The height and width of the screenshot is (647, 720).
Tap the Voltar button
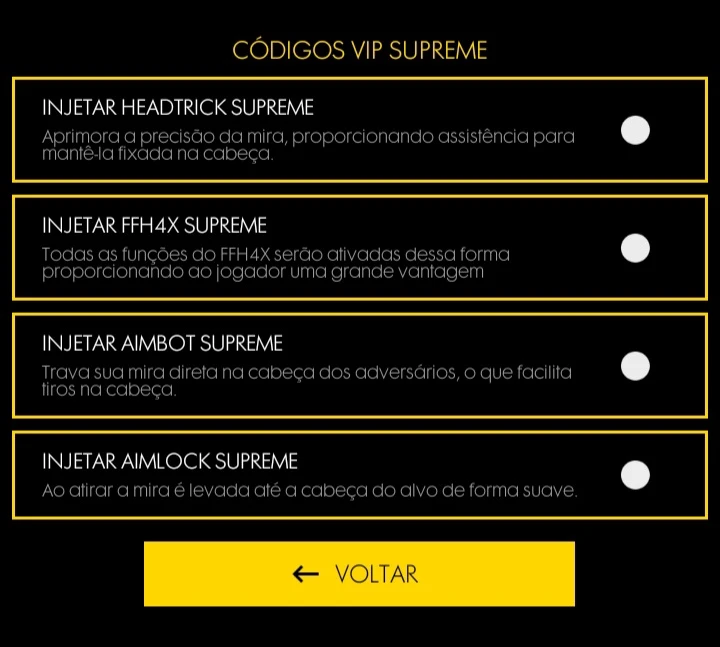[x=359, y=574]
